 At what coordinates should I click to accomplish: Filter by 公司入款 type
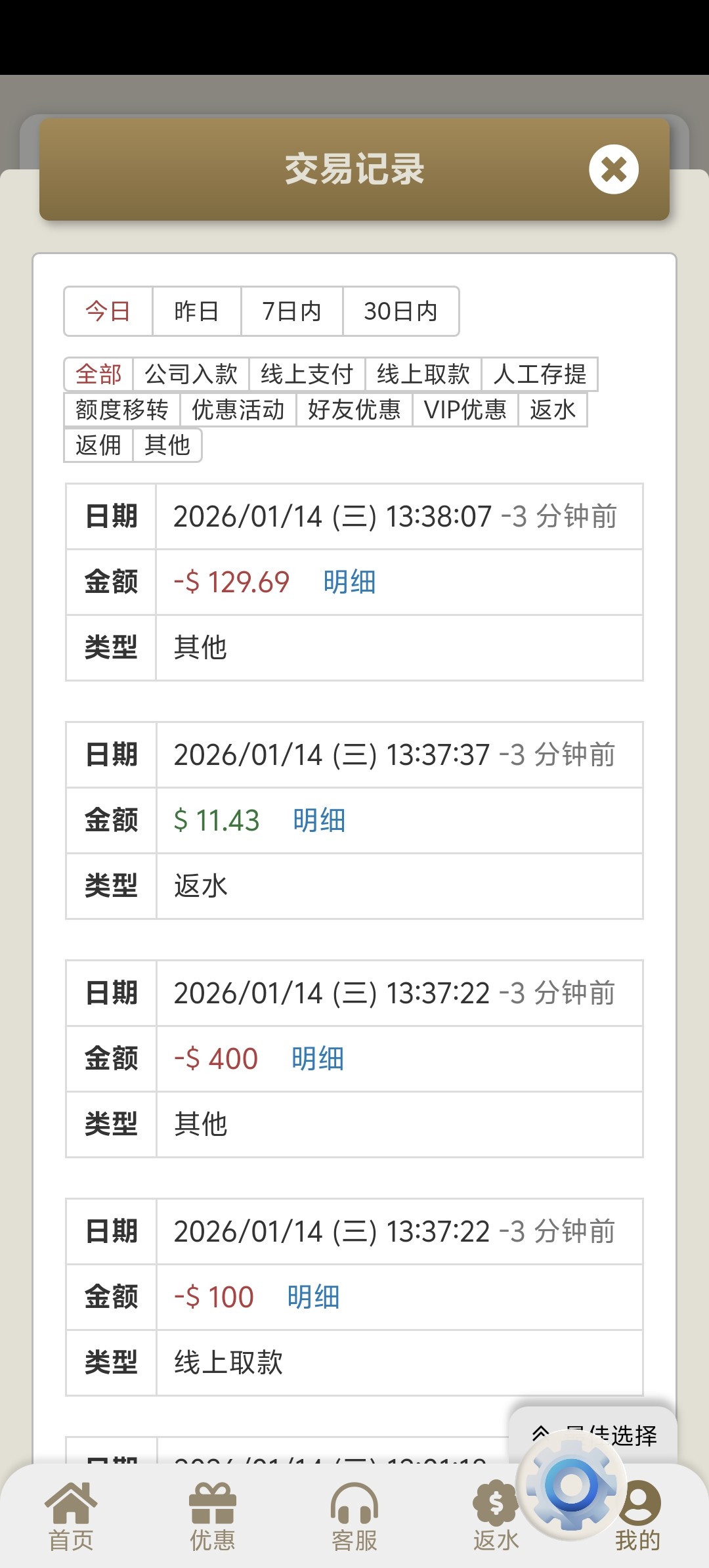point(190,374)
